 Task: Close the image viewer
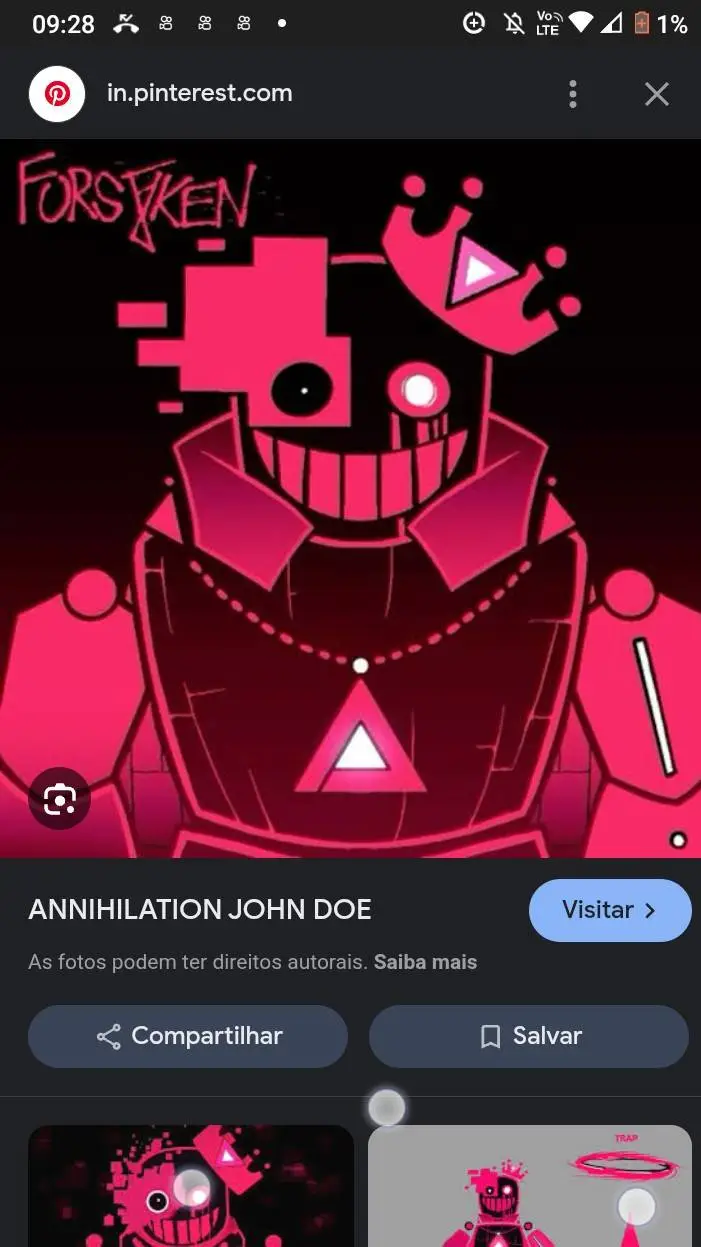[x=656, y=94]
